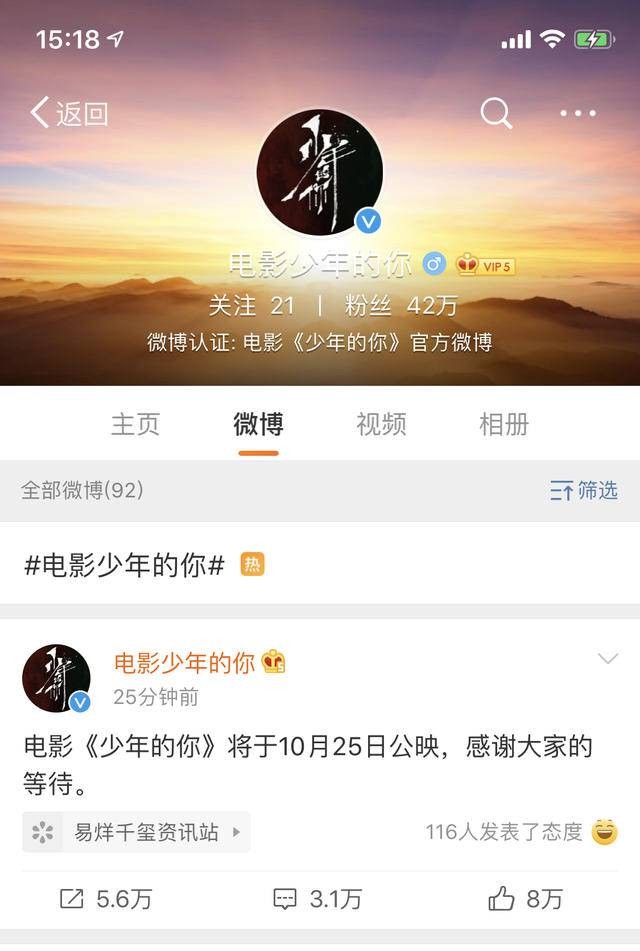The image size is (640, 951).
Task: Expand the post's dropdown chevron
Action: [607, 659]
